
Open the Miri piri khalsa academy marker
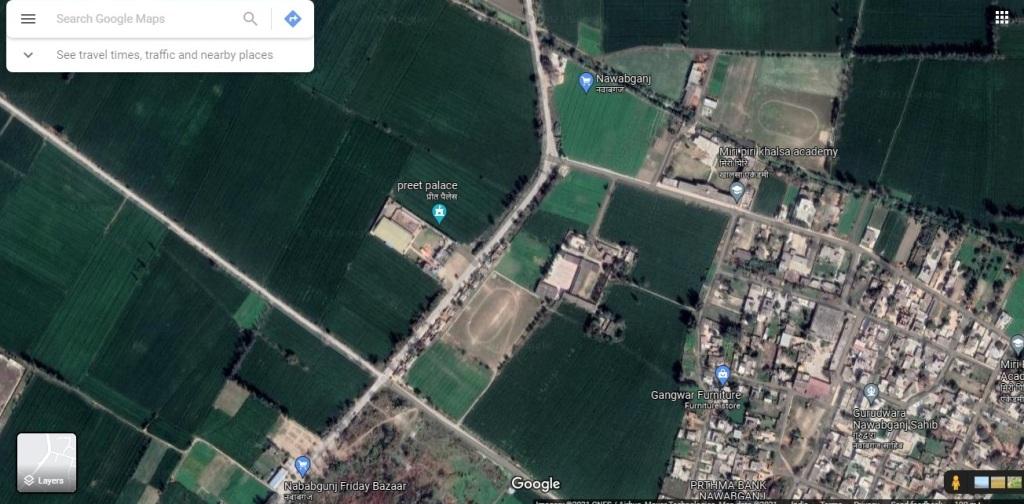[x=737, y=190]
